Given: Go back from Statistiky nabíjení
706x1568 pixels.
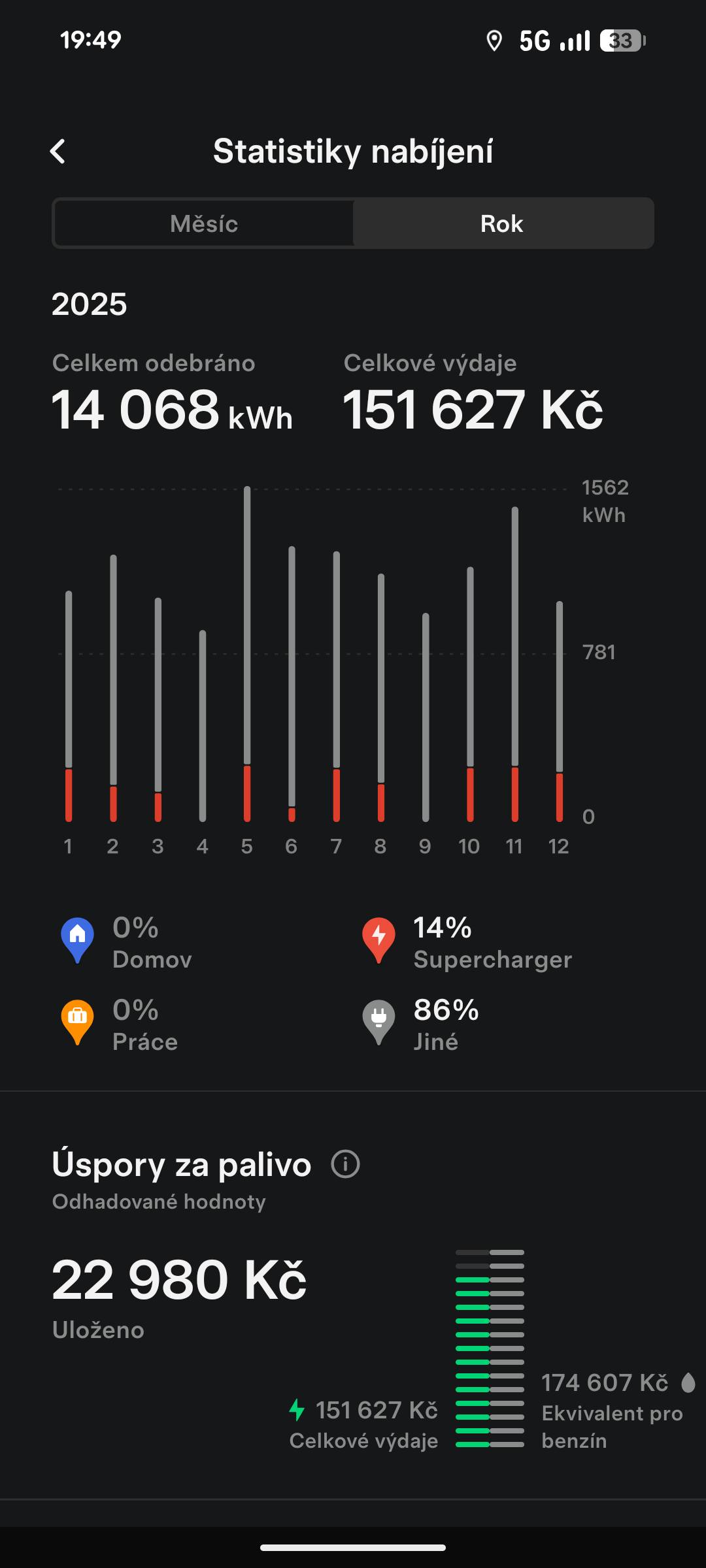Looking at the screenshot, I should 58,152.
